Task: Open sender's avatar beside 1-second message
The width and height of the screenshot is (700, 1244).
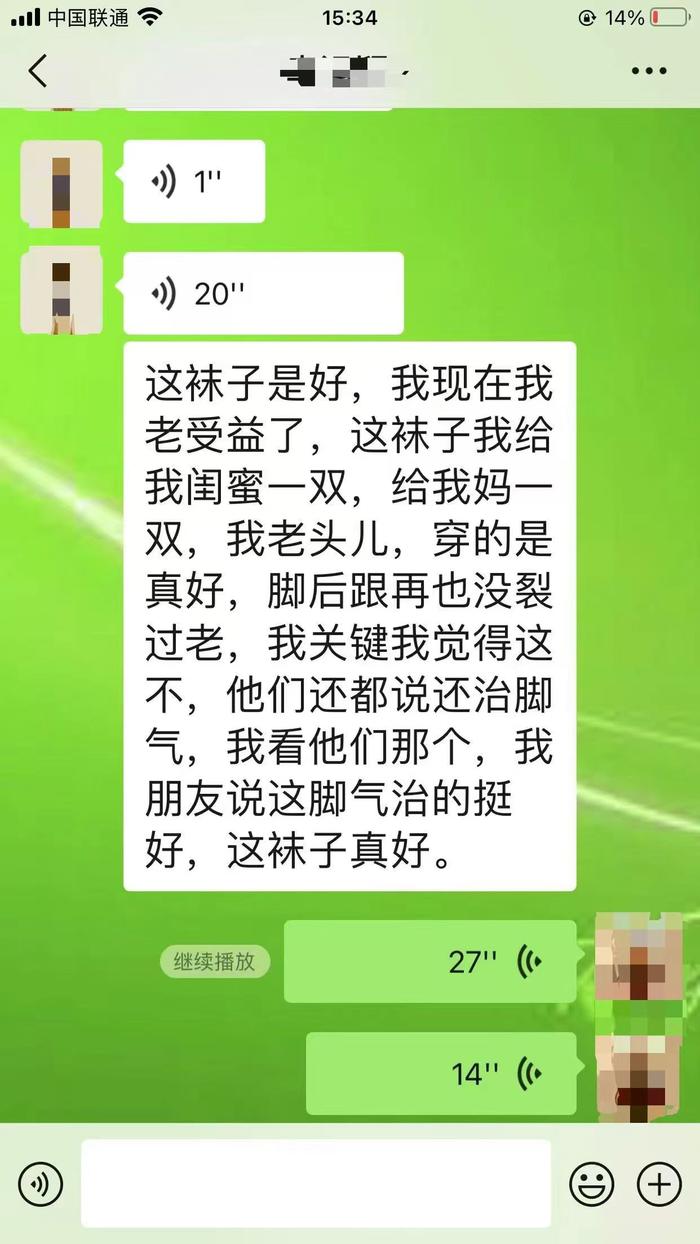Action: pyautogui.click(x=61, y=185)
